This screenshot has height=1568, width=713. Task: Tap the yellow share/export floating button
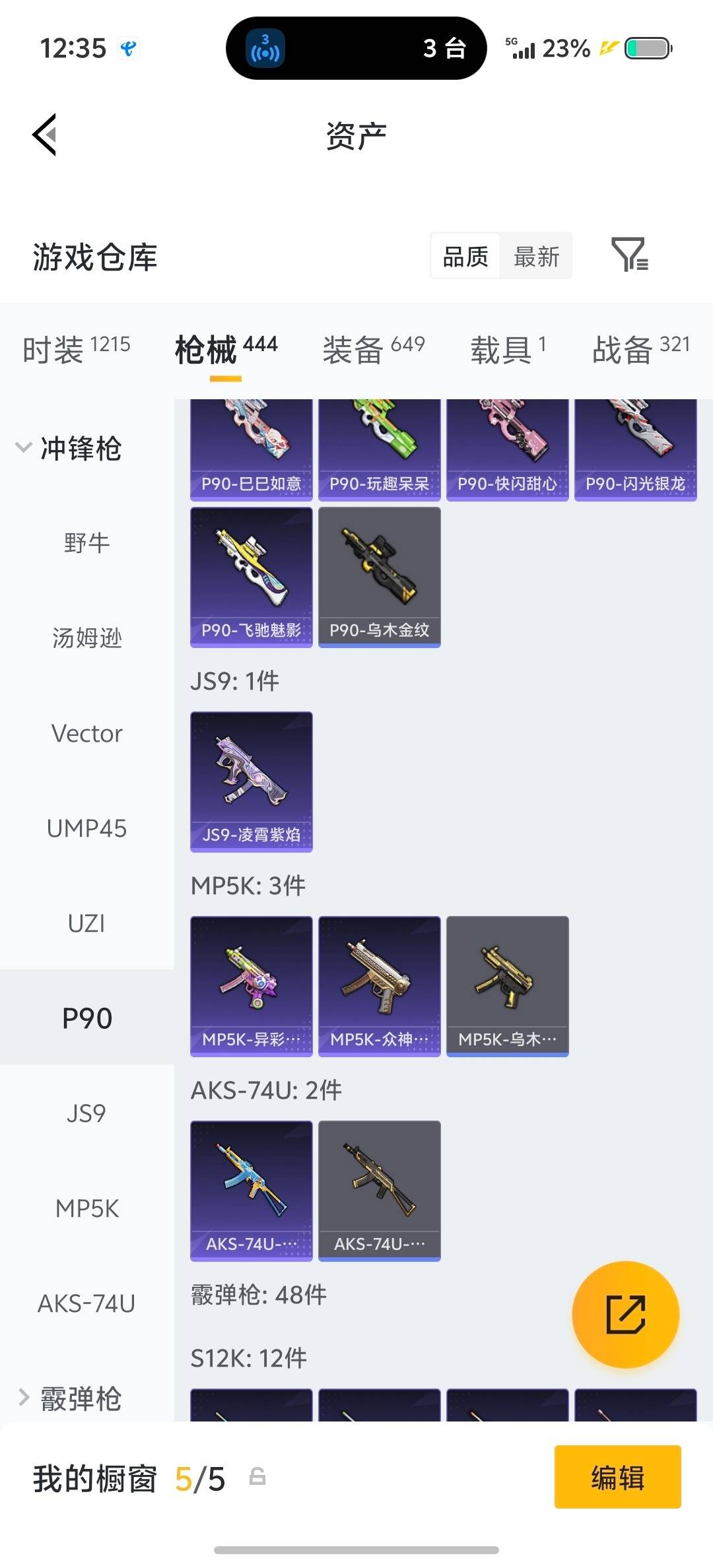(625, 1315)
